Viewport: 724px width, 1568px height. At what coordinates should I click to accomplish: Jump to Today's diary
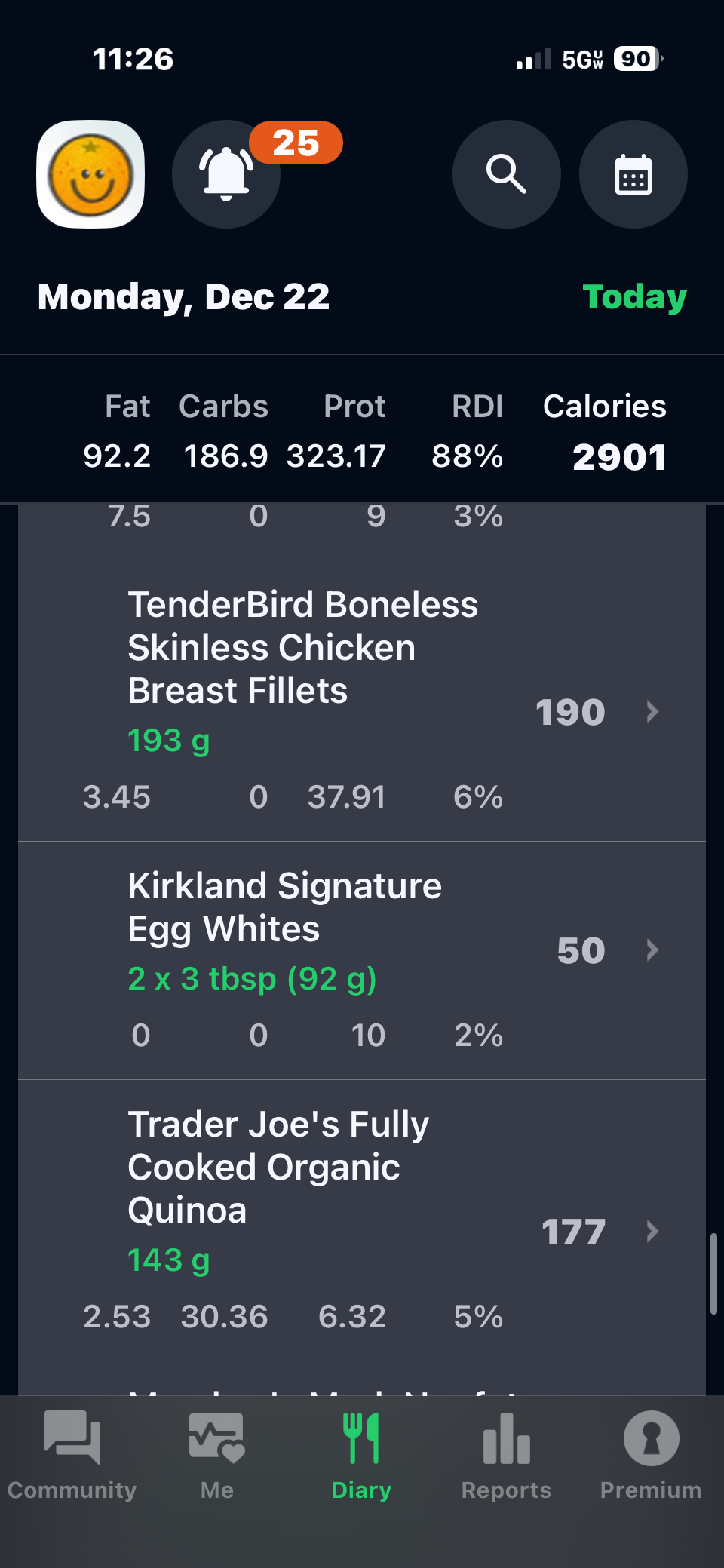pos(634,296)
